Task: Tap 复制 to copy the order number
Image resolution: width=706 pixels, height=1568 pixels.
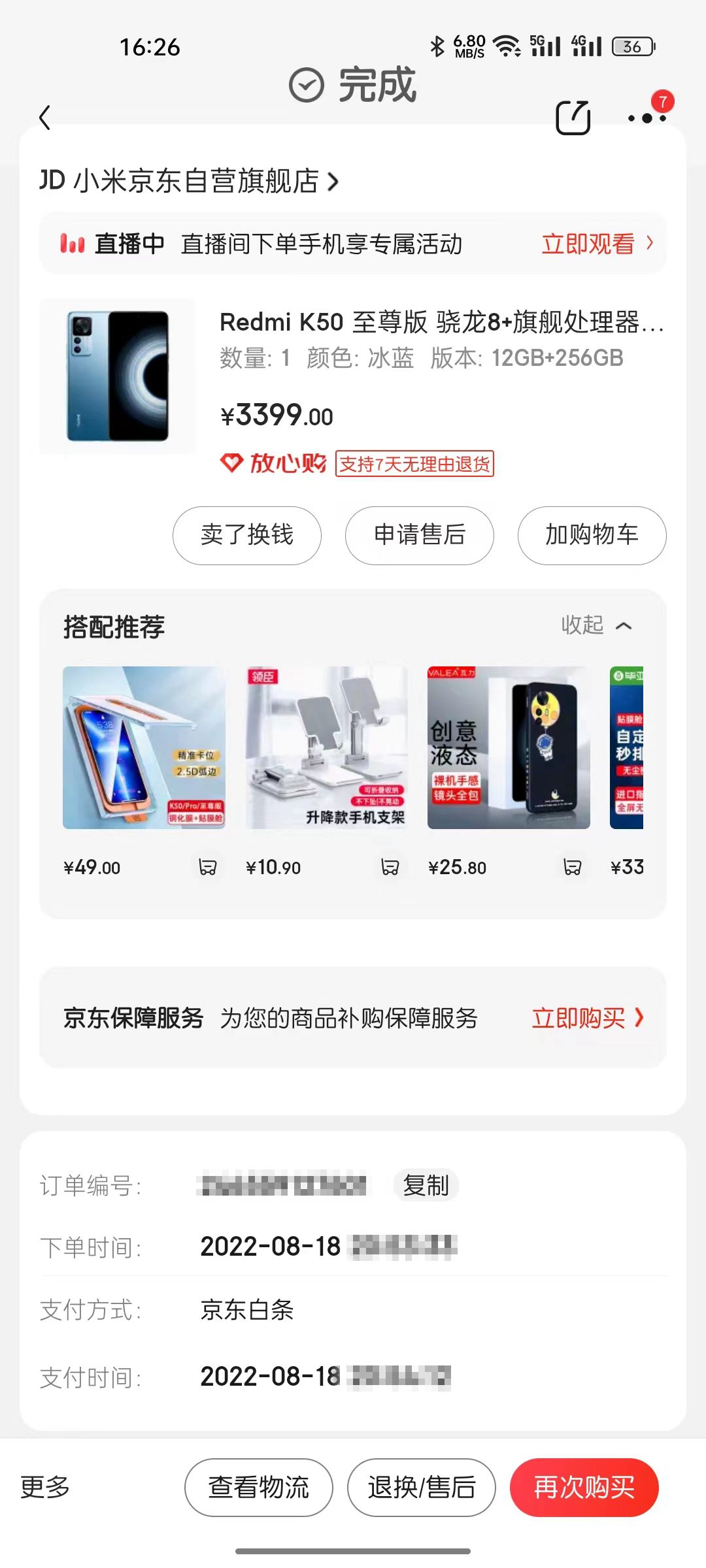Action: tap(425, 1184)
